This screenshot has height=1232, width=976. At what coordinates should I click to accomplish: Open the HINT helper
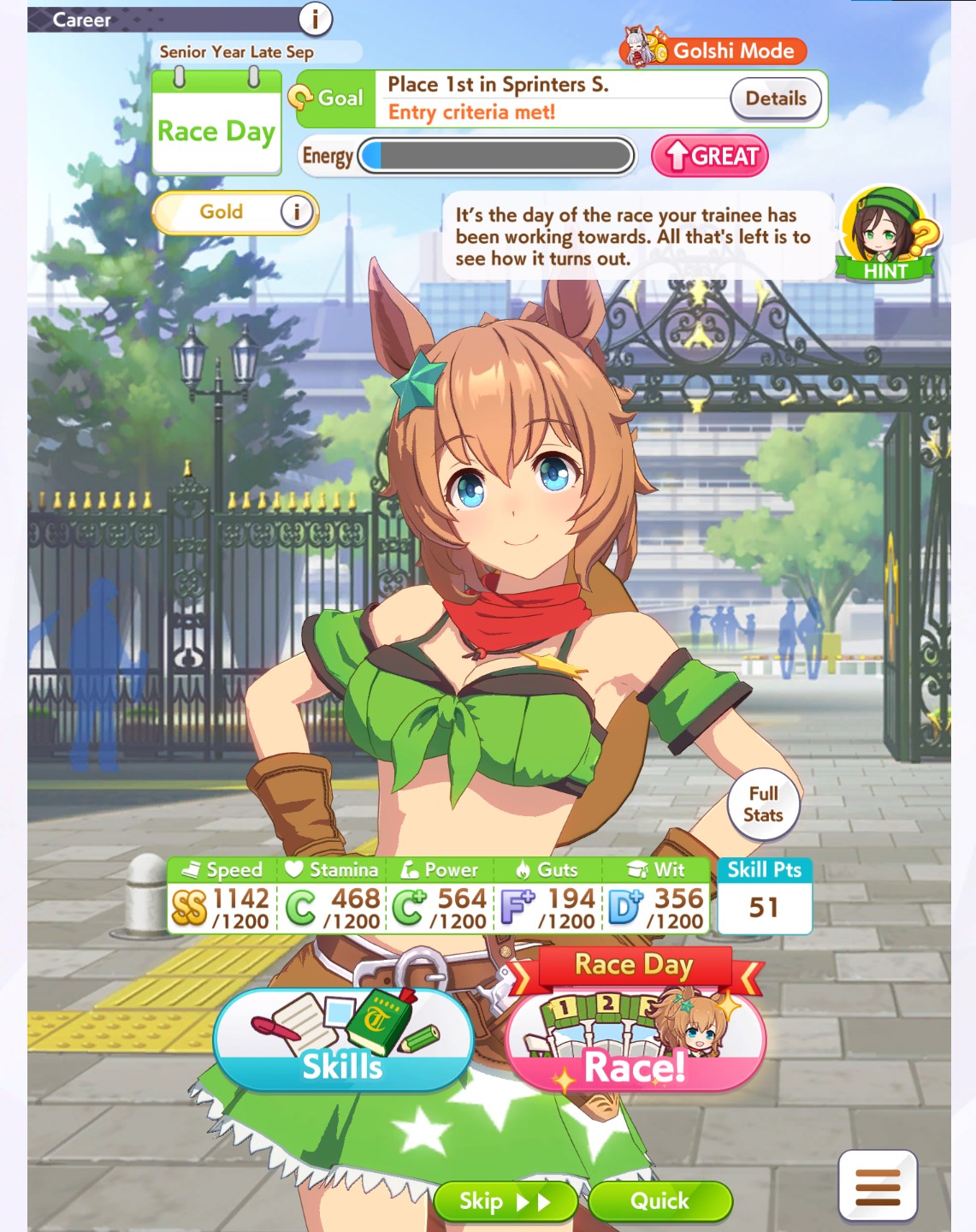[x=885, y=235]
